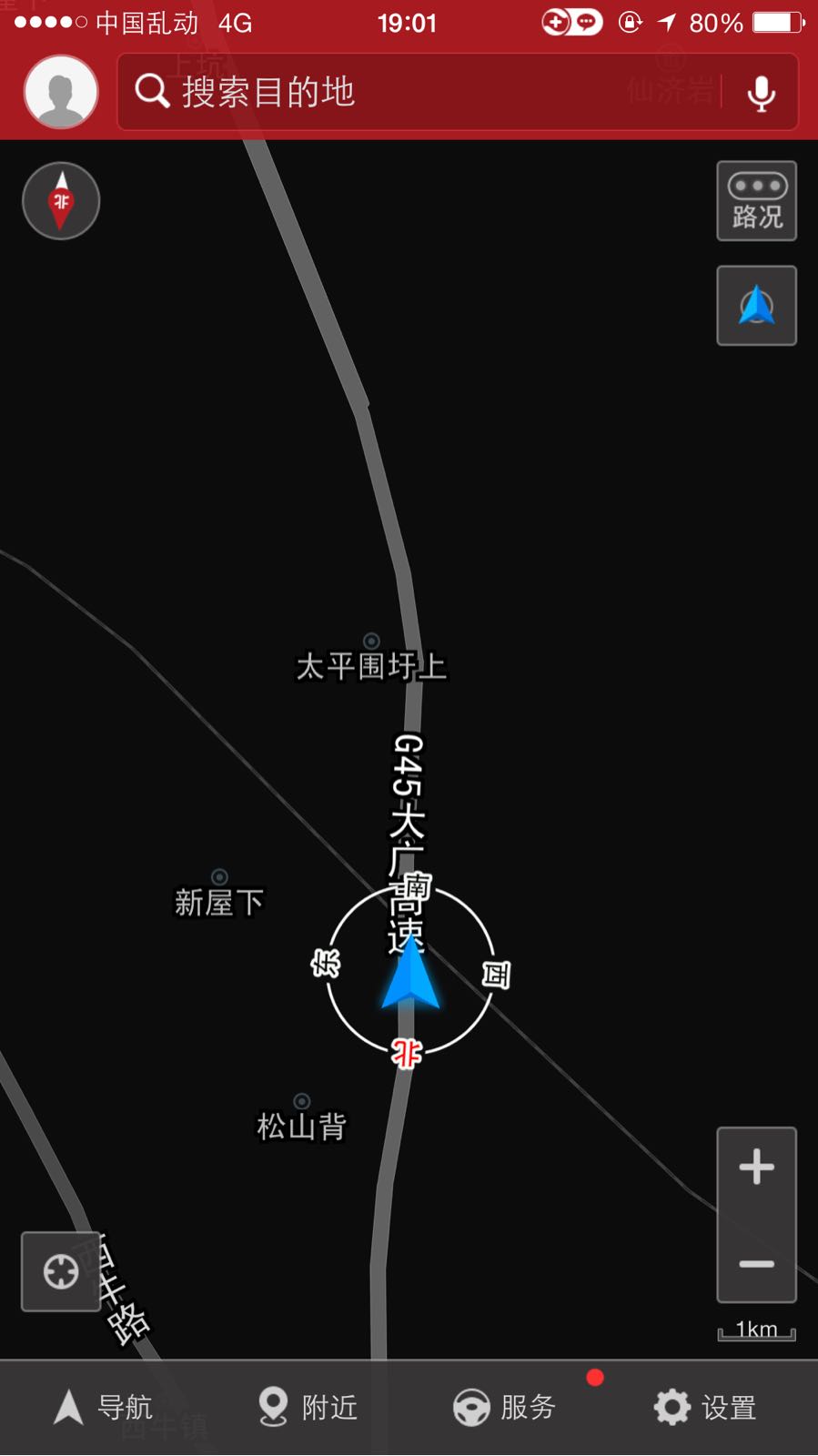Recenter map on current location
Image resolution: width=818 pixels, height=1456 pixels.
point(61,1271)
